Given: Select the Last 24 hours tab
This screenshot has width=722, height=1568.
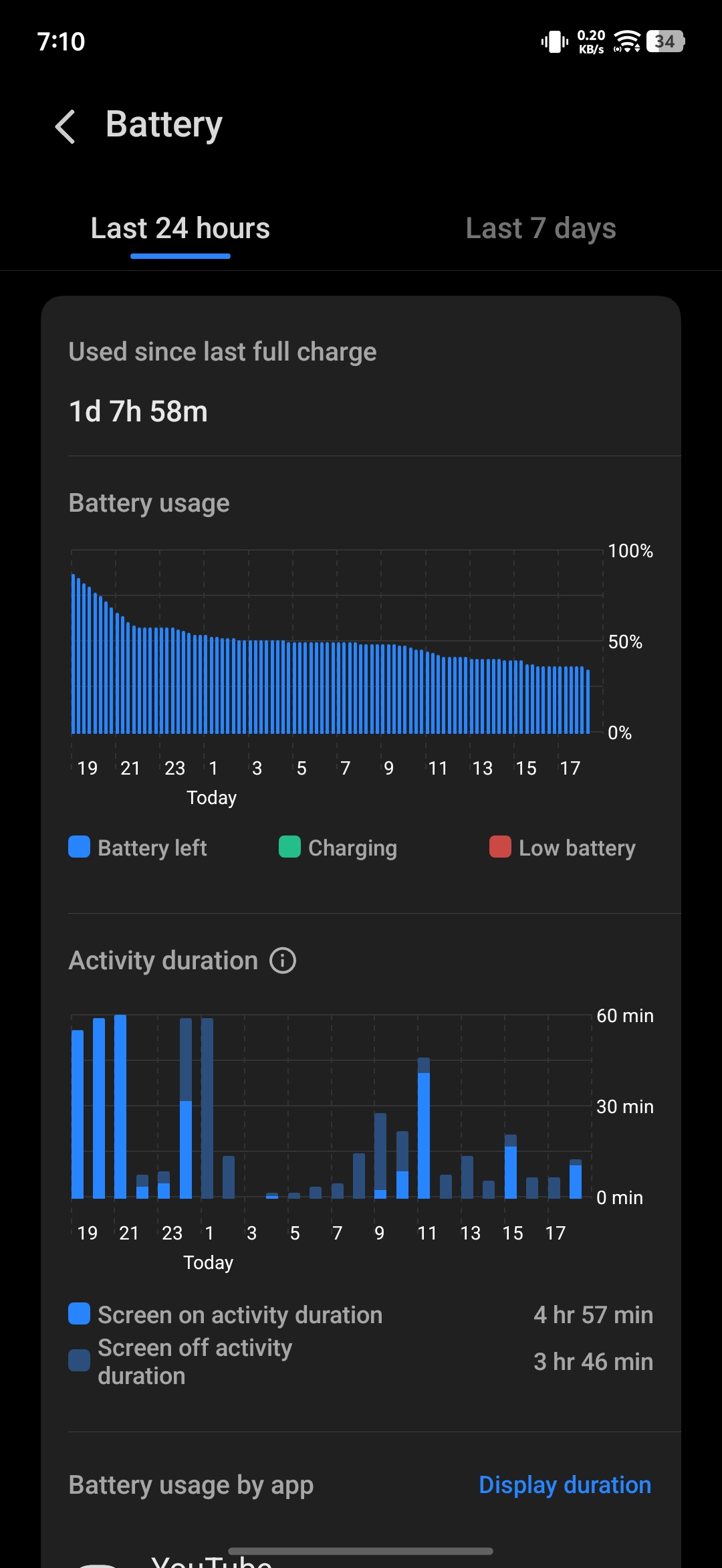Looking at the screenshot, I should tap(180, 229).
